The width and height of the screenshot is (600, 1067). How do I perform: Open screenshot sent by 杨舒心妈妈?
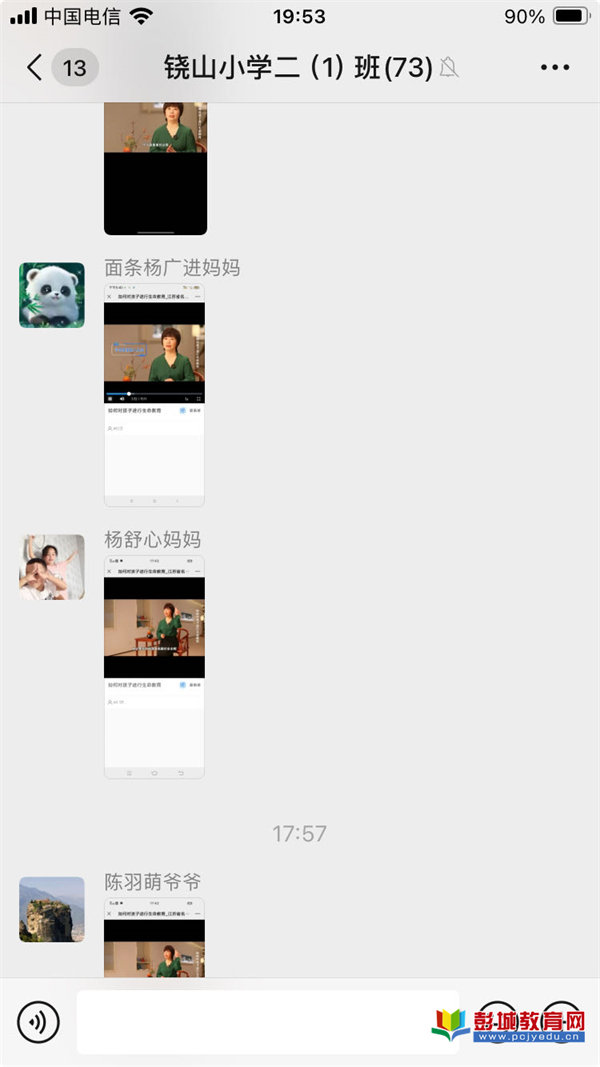pos(154,668)
